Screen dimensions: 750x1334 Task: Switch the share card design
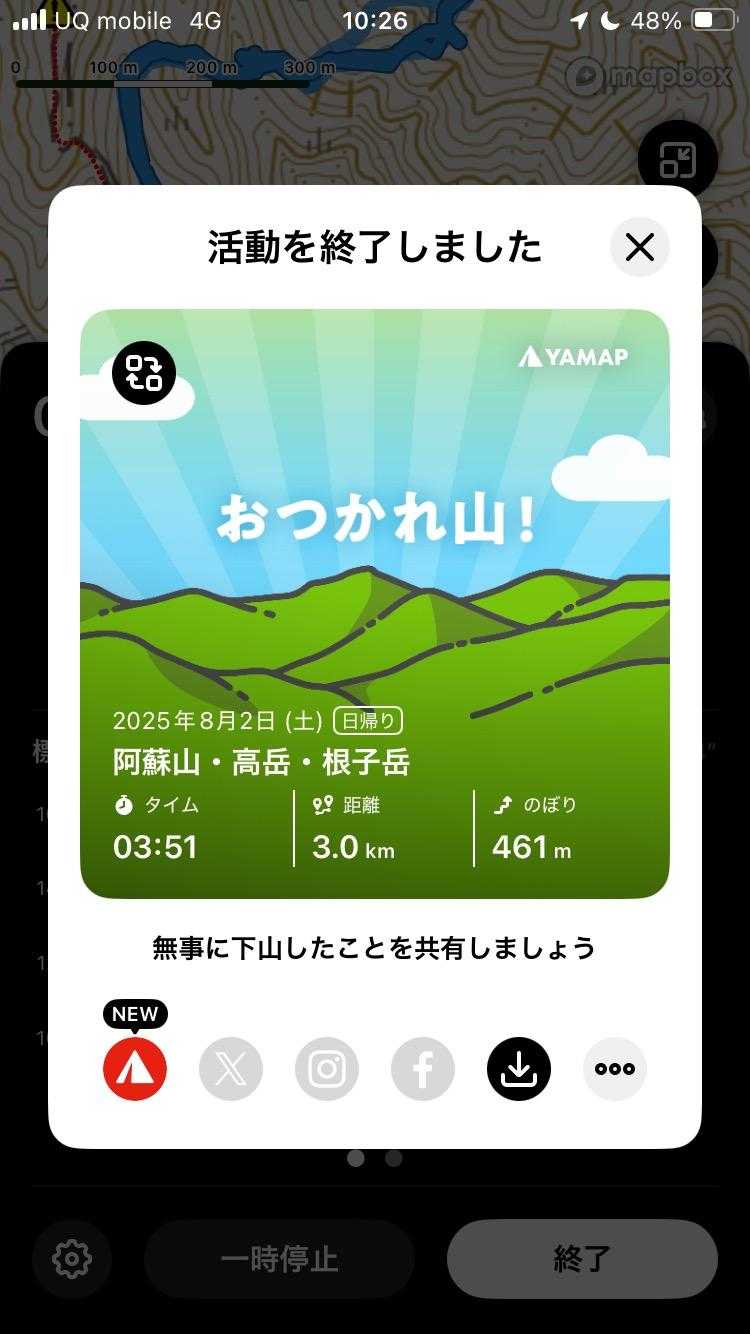pos(144,373)
